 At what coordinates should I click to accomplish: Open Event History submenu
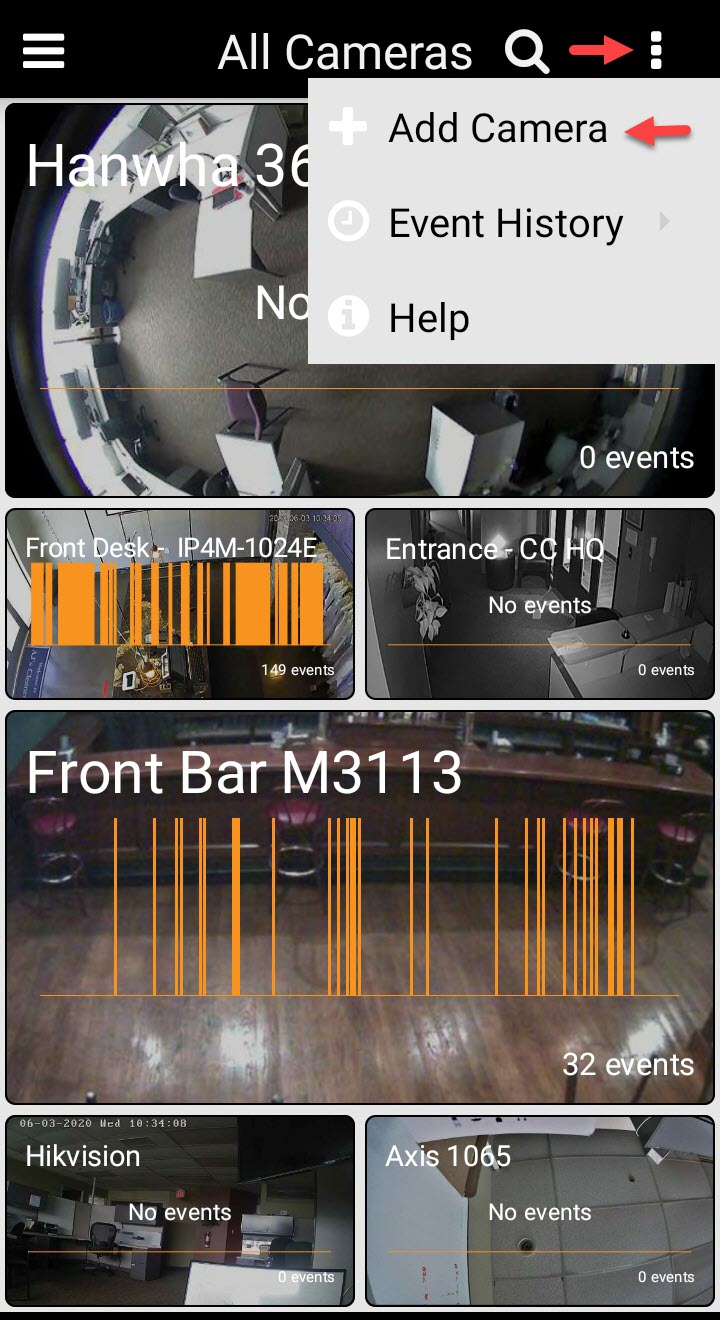click(506, 223)
